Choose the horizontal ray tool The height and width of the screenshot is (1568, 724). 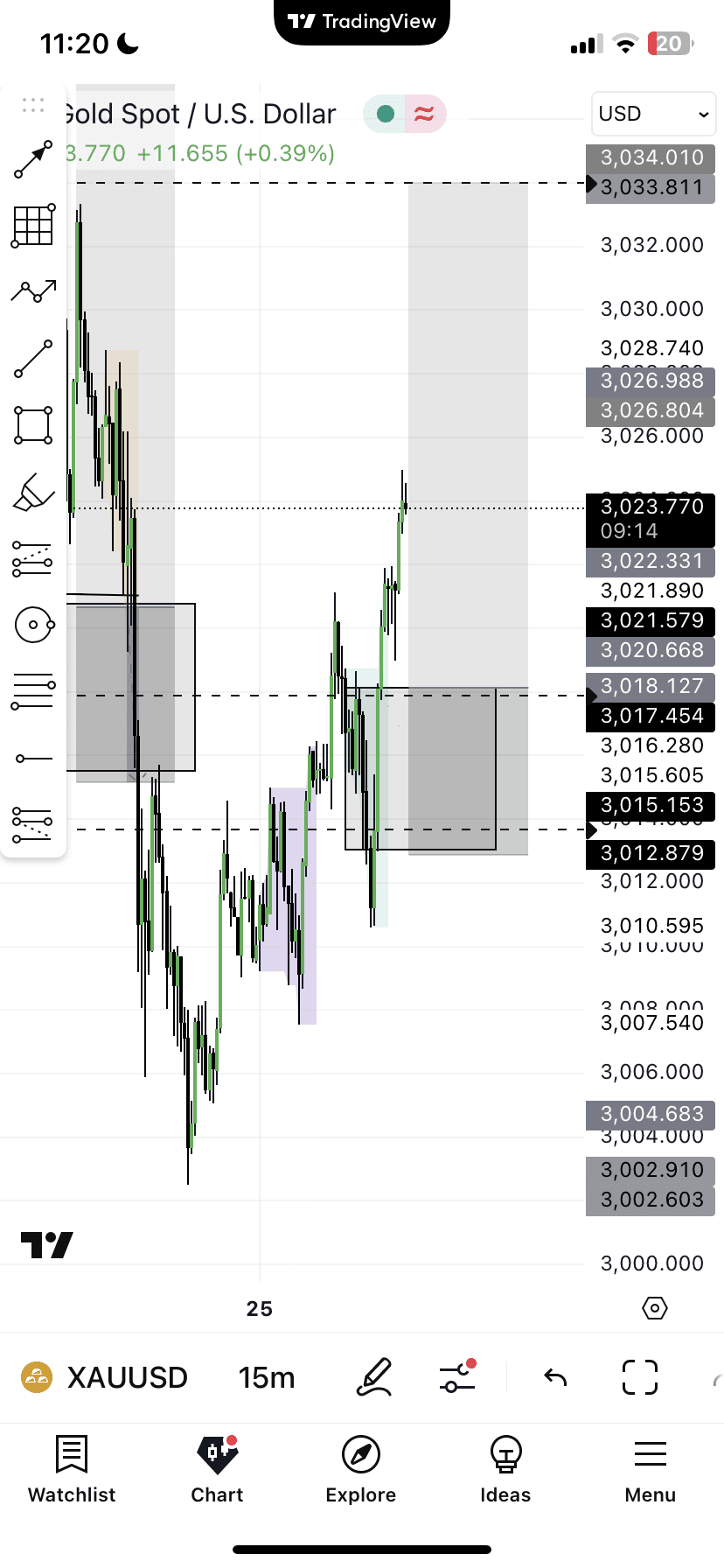pos(33,759)
